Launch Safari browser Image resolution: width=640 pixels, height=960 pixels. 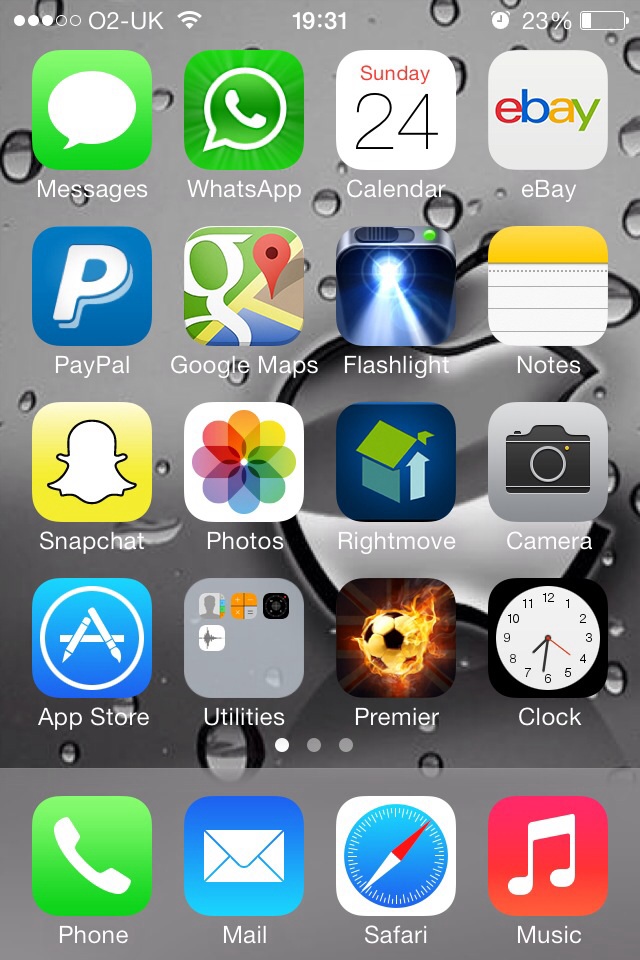(396, 856)
